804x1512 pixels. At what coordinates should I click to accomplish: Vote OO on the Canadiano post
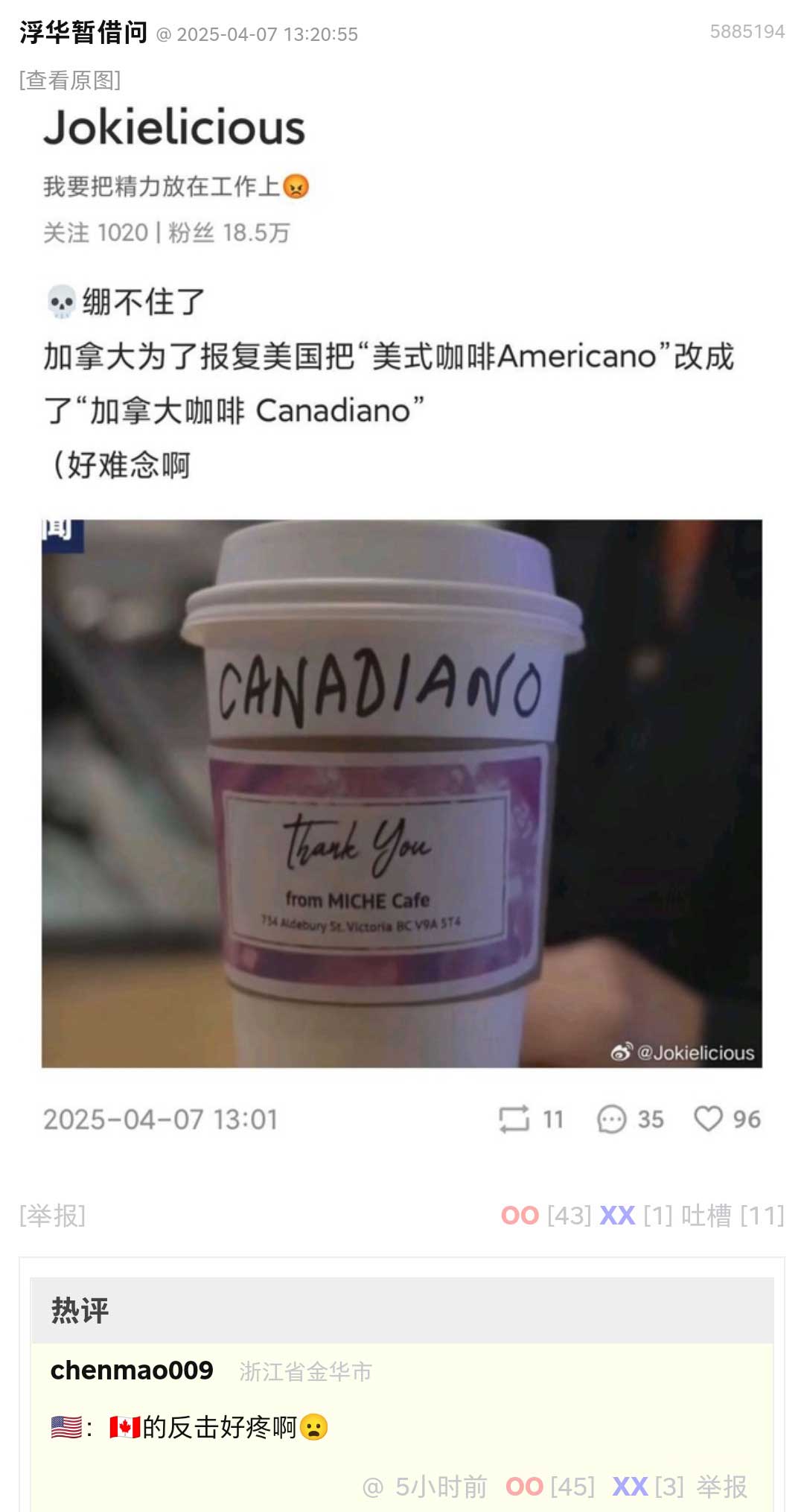pyautogui.click(x=520, y=1216)
